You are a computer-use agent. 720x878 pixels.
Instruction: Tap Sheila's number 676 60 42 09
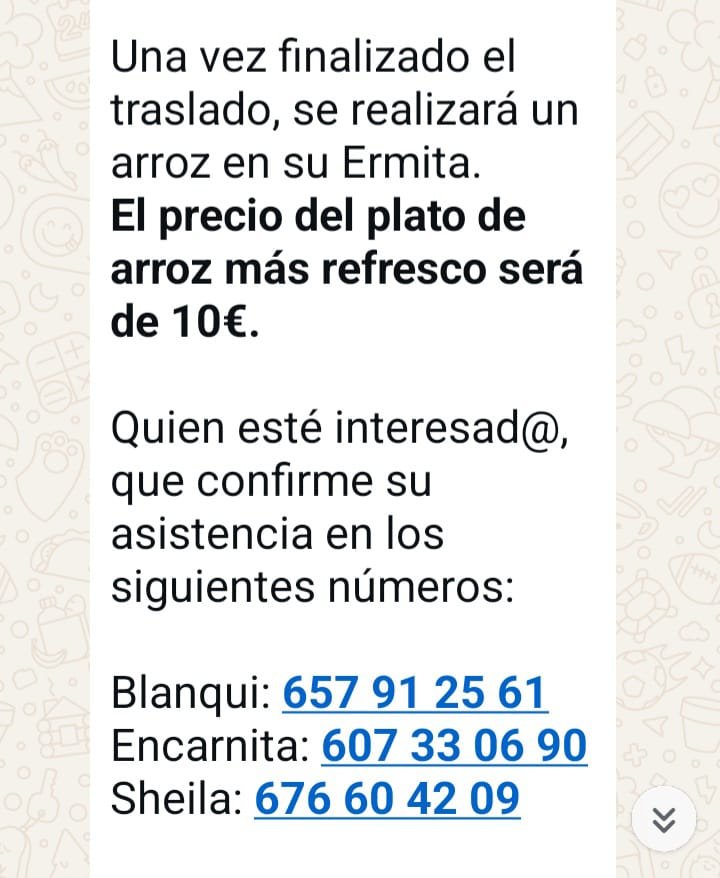tap(387, 799)
